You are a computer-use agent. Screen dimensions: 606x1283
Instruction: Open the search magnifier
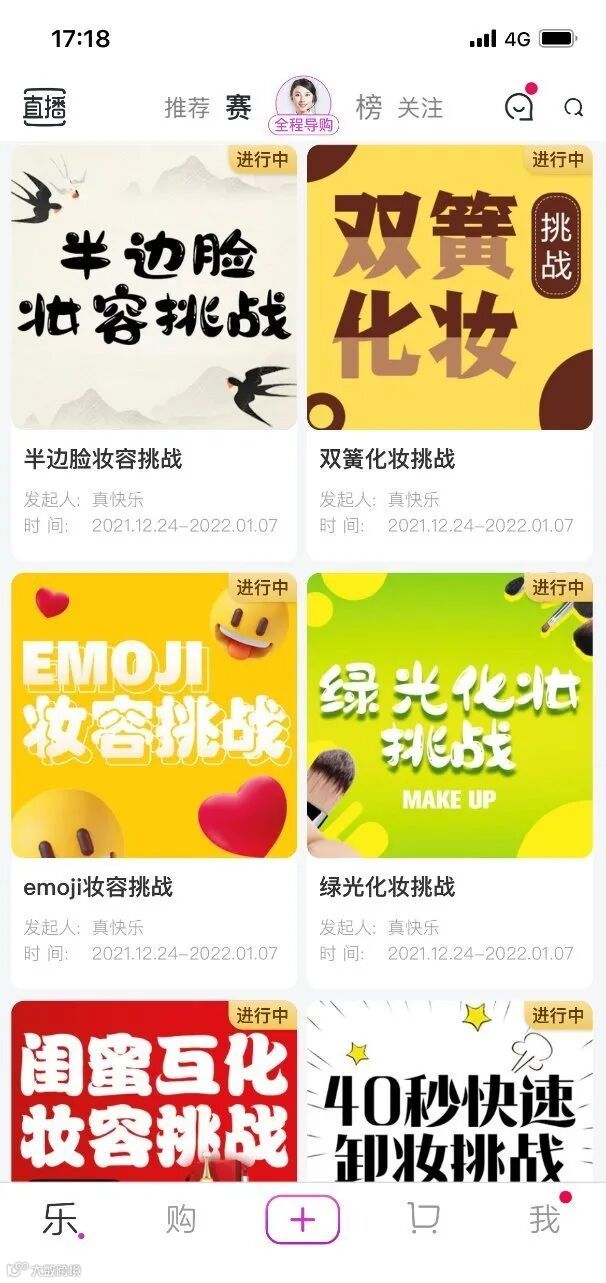[x=573, y=108]
